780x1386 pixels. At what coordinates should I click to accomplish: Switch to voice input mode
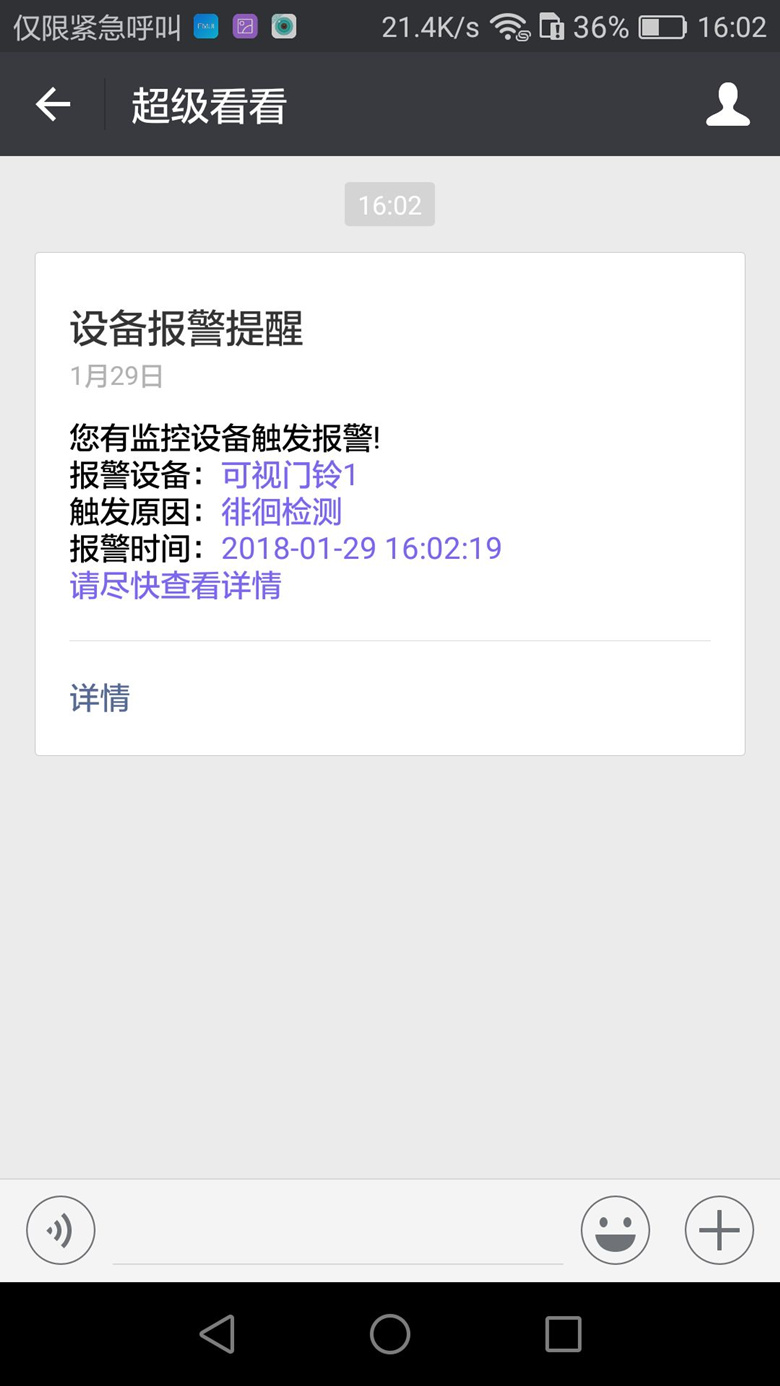click(x=61, y=1230)
